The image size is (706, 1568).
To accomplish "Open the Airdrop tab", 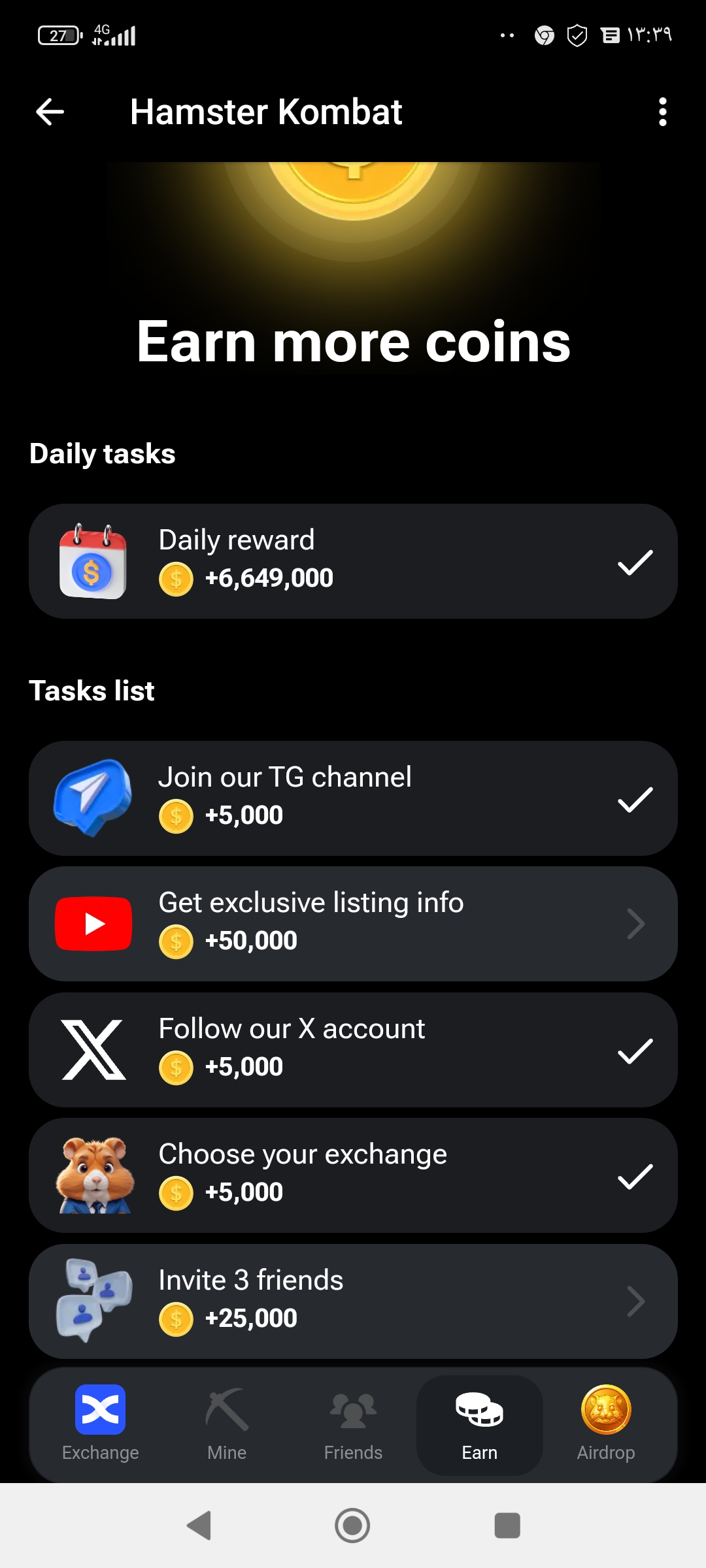I will [x=606, y=1424].
